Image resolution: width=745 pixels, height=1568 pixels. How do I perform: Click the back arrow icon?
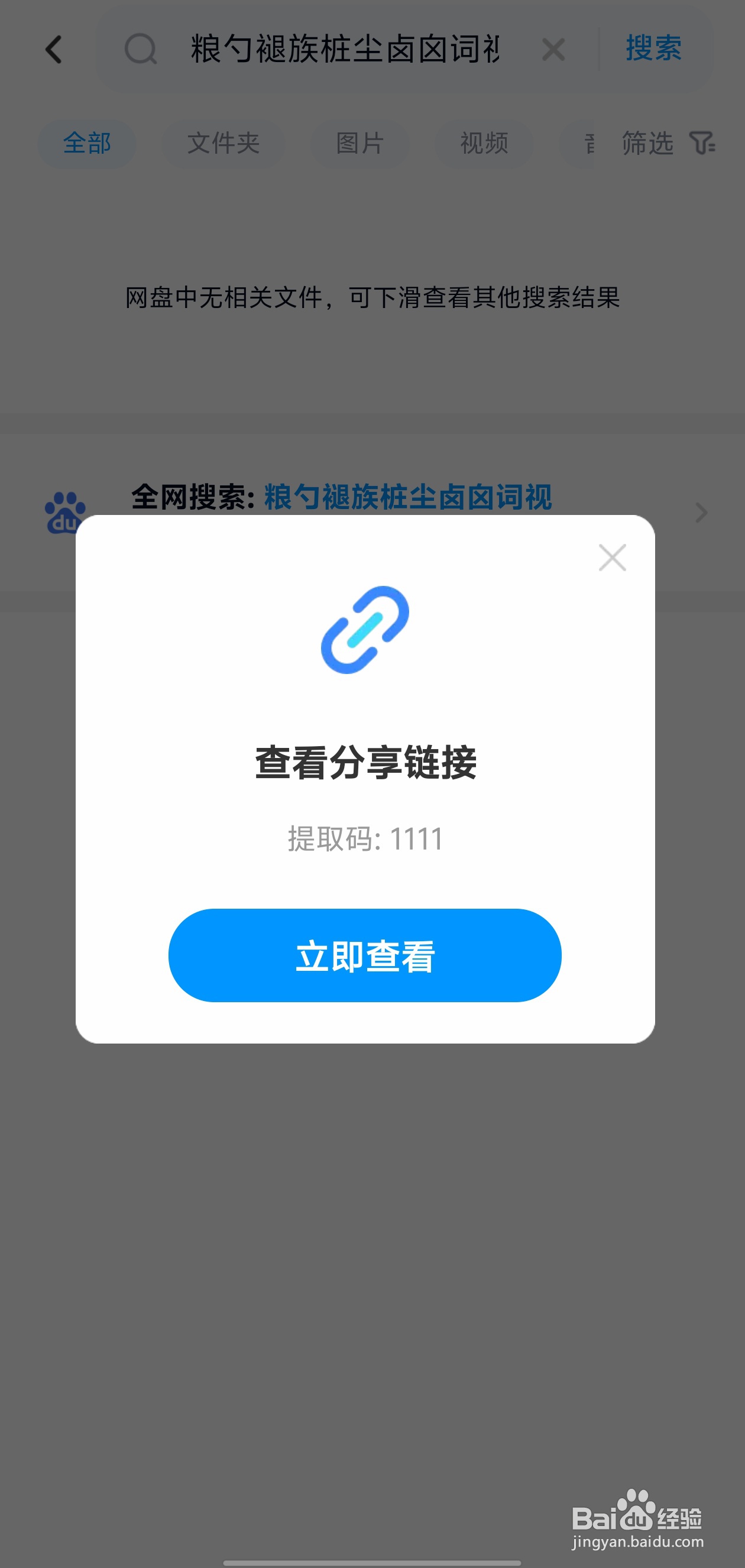pyautogui.click(x=54, y=49)
